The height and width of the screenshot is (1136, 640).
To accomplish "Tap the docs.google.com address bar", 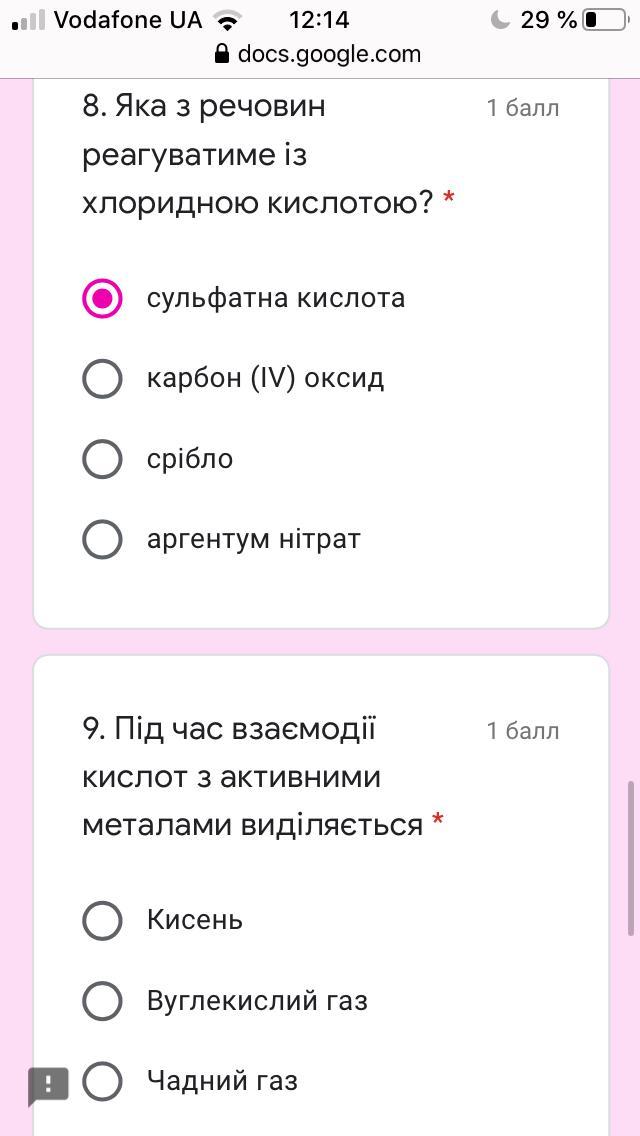I will 320,54.
